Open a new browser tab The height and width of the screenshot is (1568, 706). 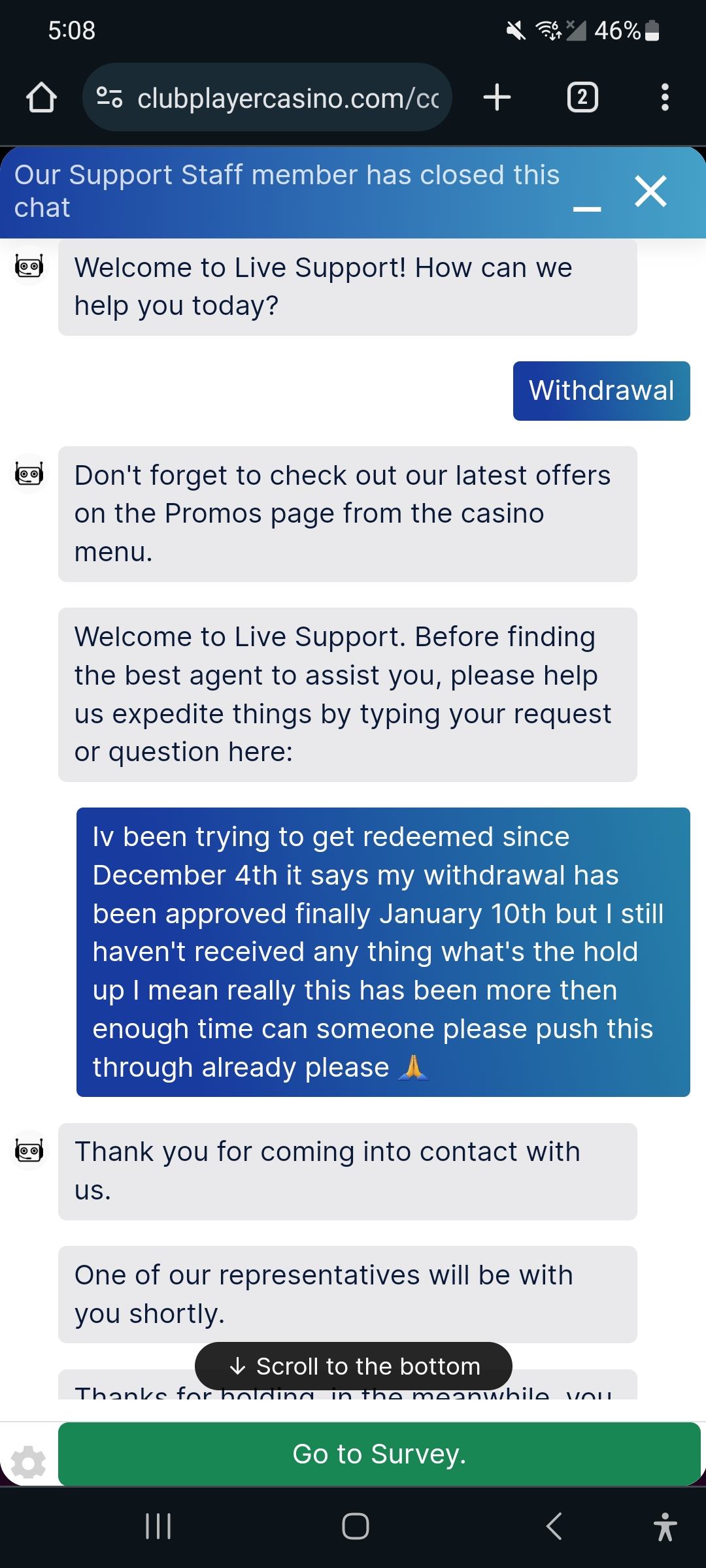[x=497, y=97]
